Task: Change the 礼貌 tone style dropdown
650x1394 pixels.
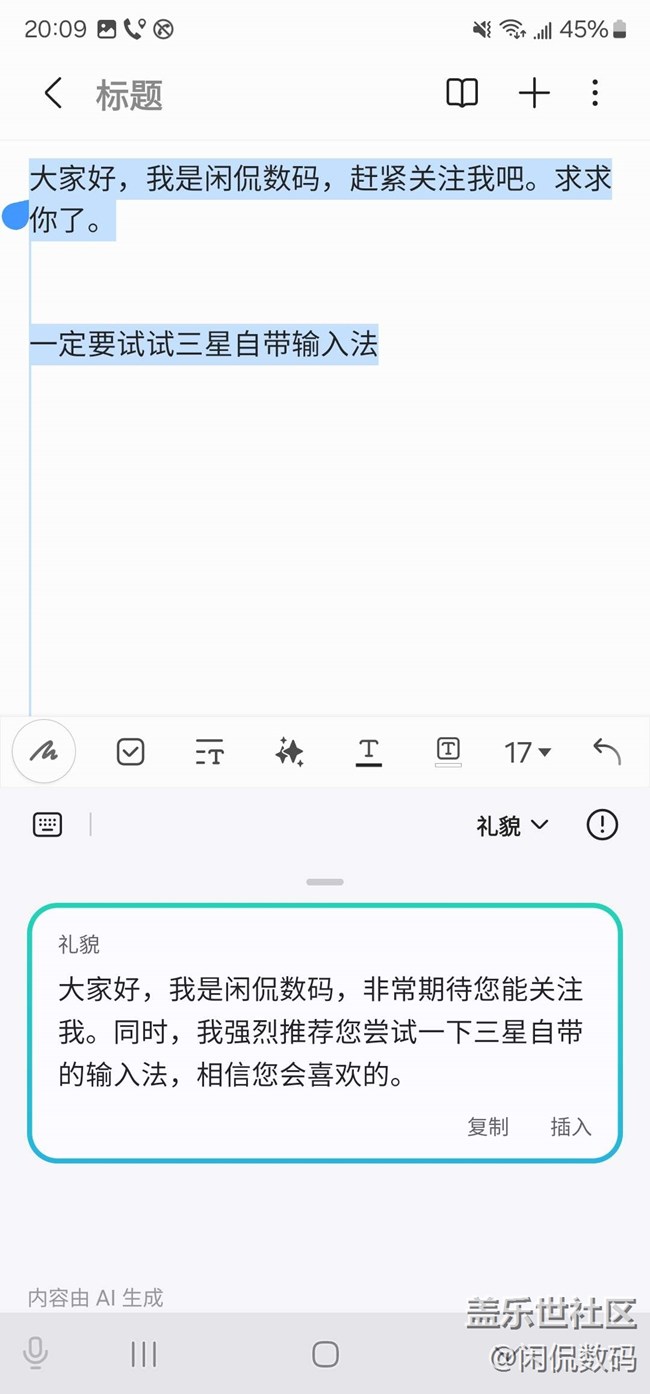Action: [512, 826]
